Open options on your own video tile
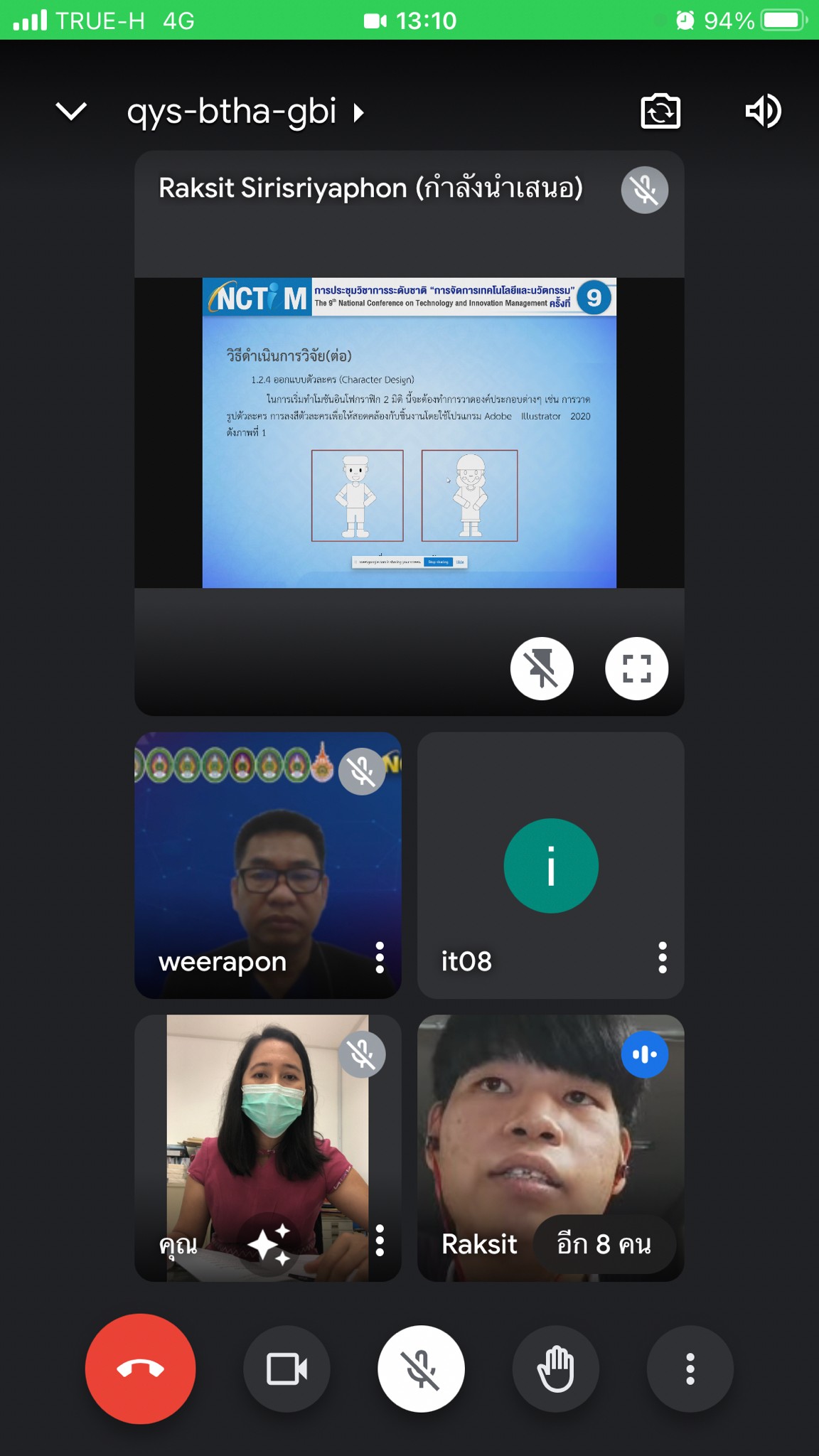 (x=380, y=1241)
